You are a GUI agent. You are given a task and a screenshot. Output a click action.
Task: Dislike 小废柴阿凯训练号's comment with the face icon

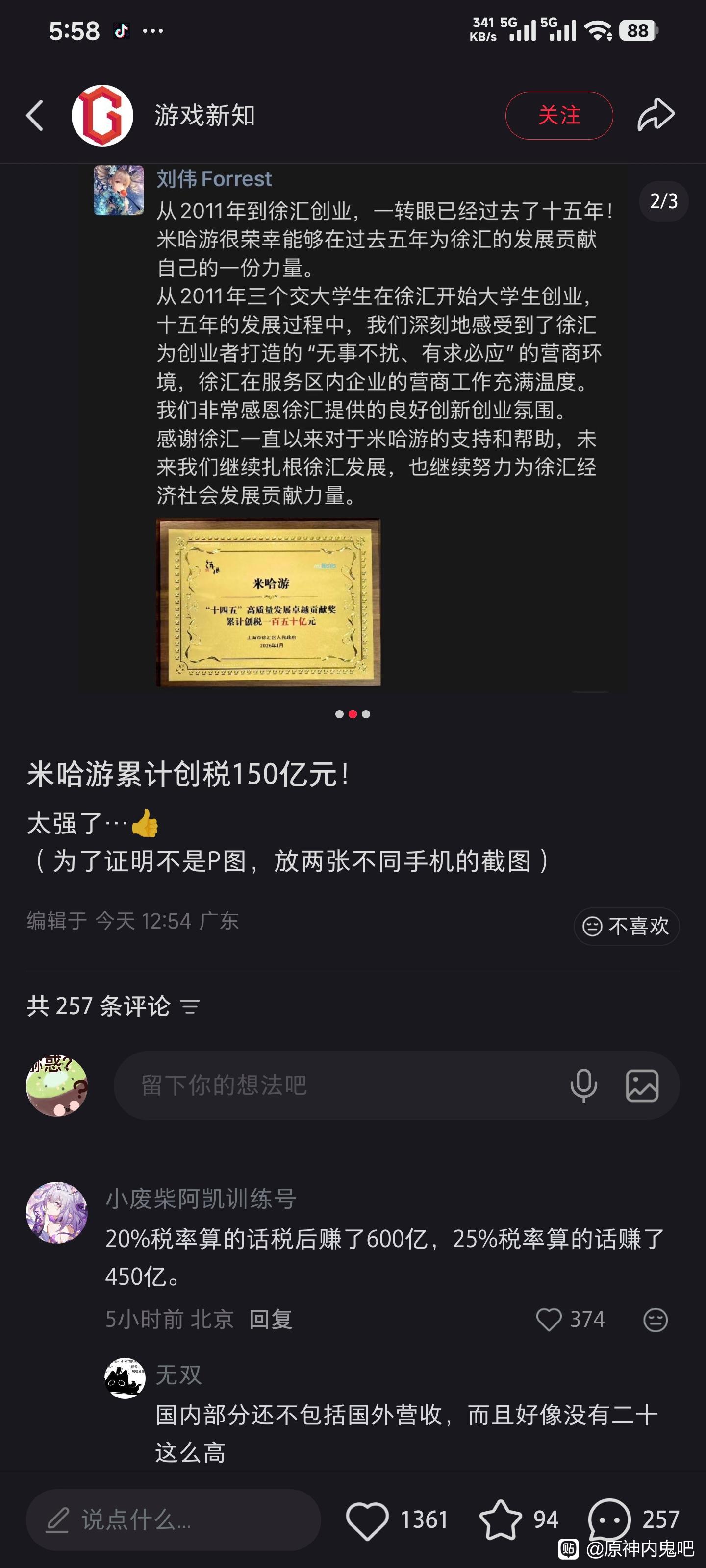pos(656,1320)
